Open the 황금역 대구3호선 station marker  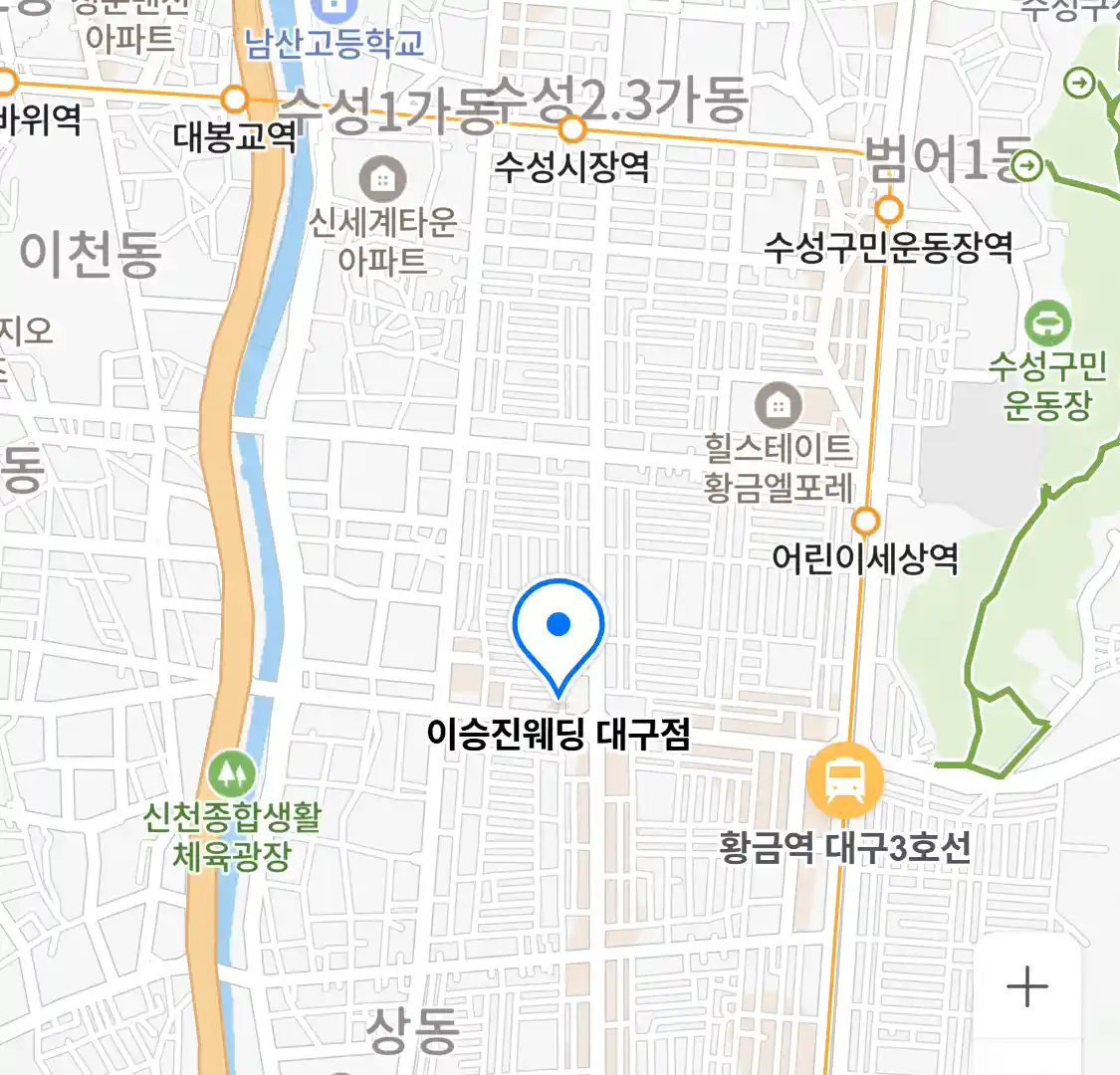pyautogui.click(x=844, y=781)
